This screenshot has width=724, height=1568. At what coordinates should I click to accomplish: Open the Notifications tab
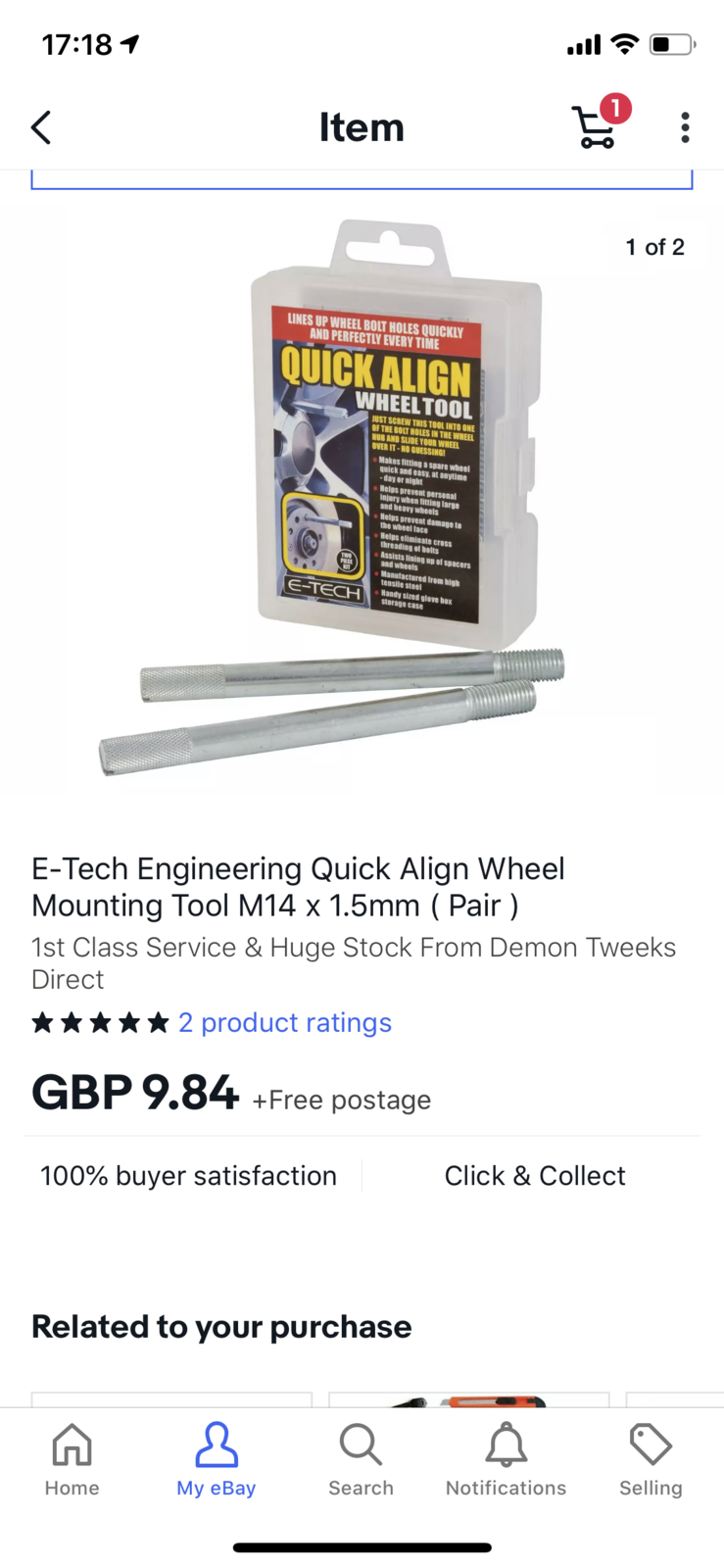tap(506, 1460)
